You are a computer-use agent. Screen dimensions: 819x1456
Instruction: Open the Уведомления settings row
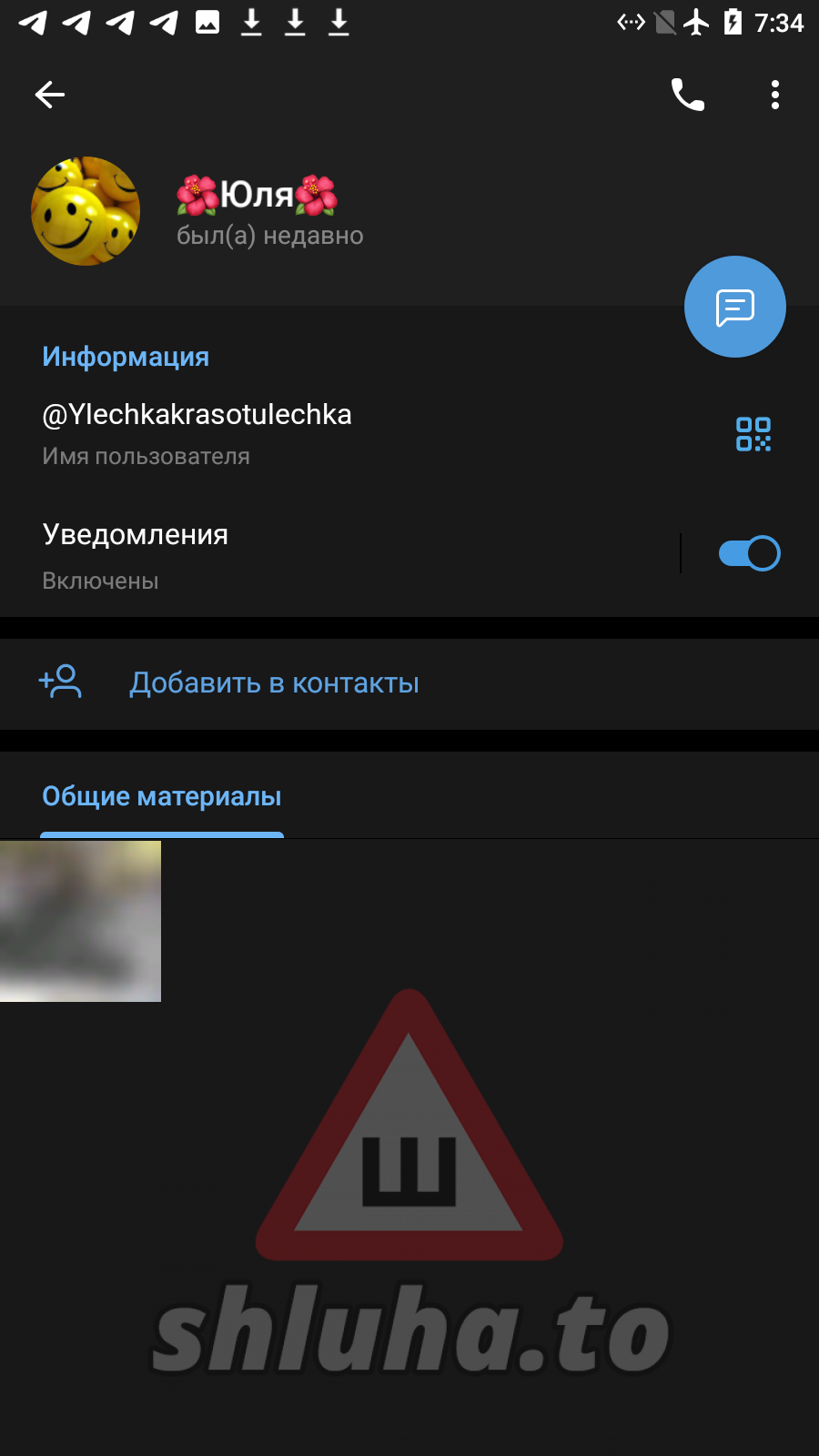click(318, 553)
